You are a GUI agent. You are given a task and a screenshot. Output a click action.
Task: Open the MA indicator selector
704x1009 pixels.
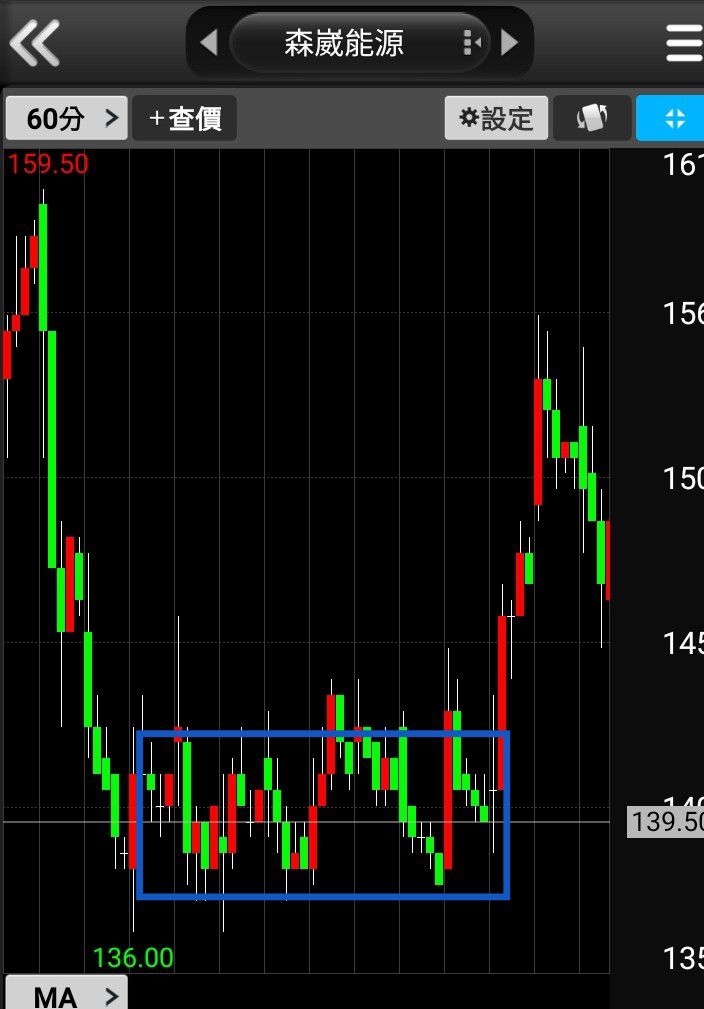click(x=67, y=995)
